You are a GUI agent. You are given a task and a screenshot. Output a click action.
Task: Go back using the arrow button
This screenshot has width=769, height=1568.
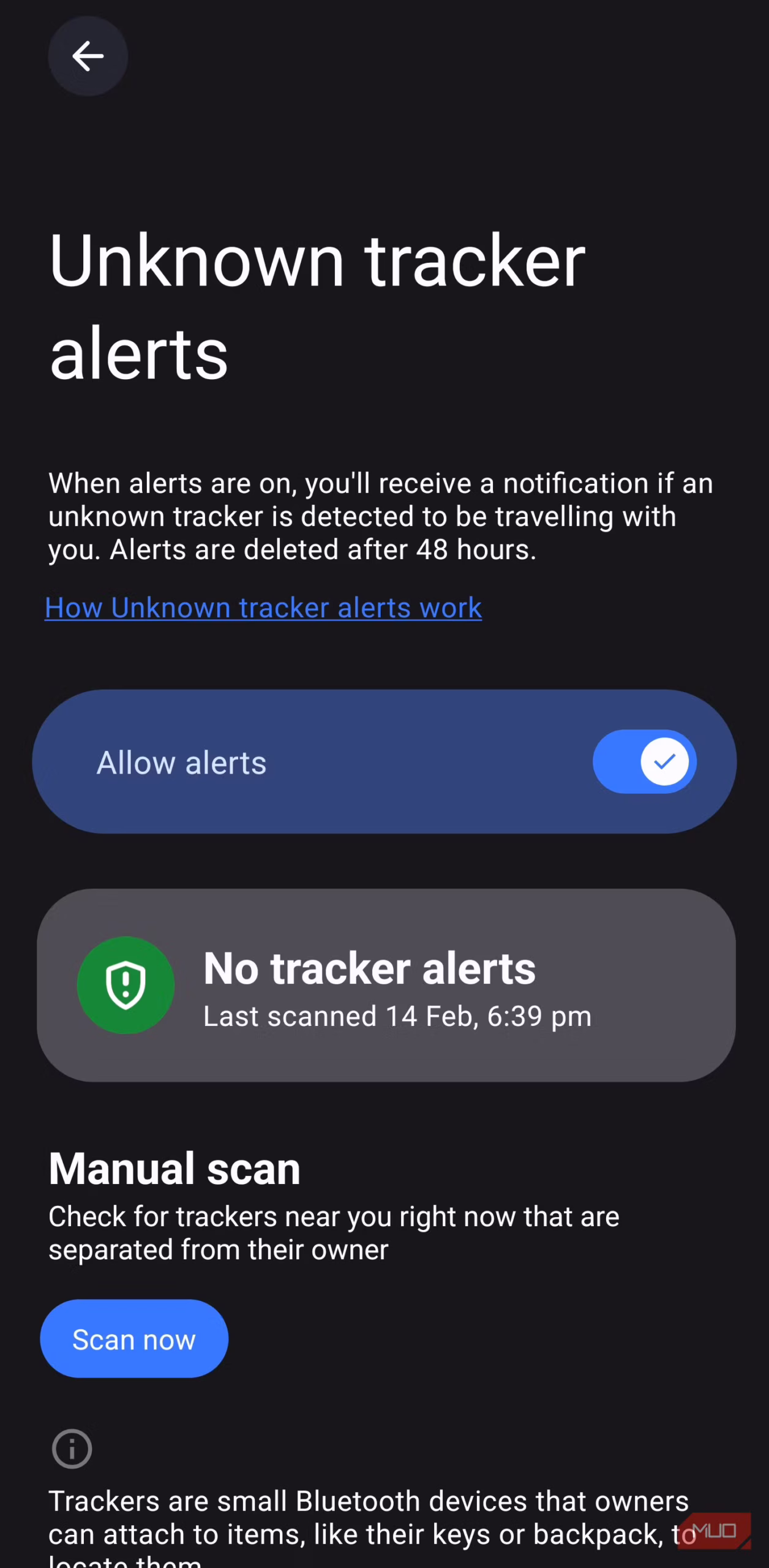click(x=88, y=56)
